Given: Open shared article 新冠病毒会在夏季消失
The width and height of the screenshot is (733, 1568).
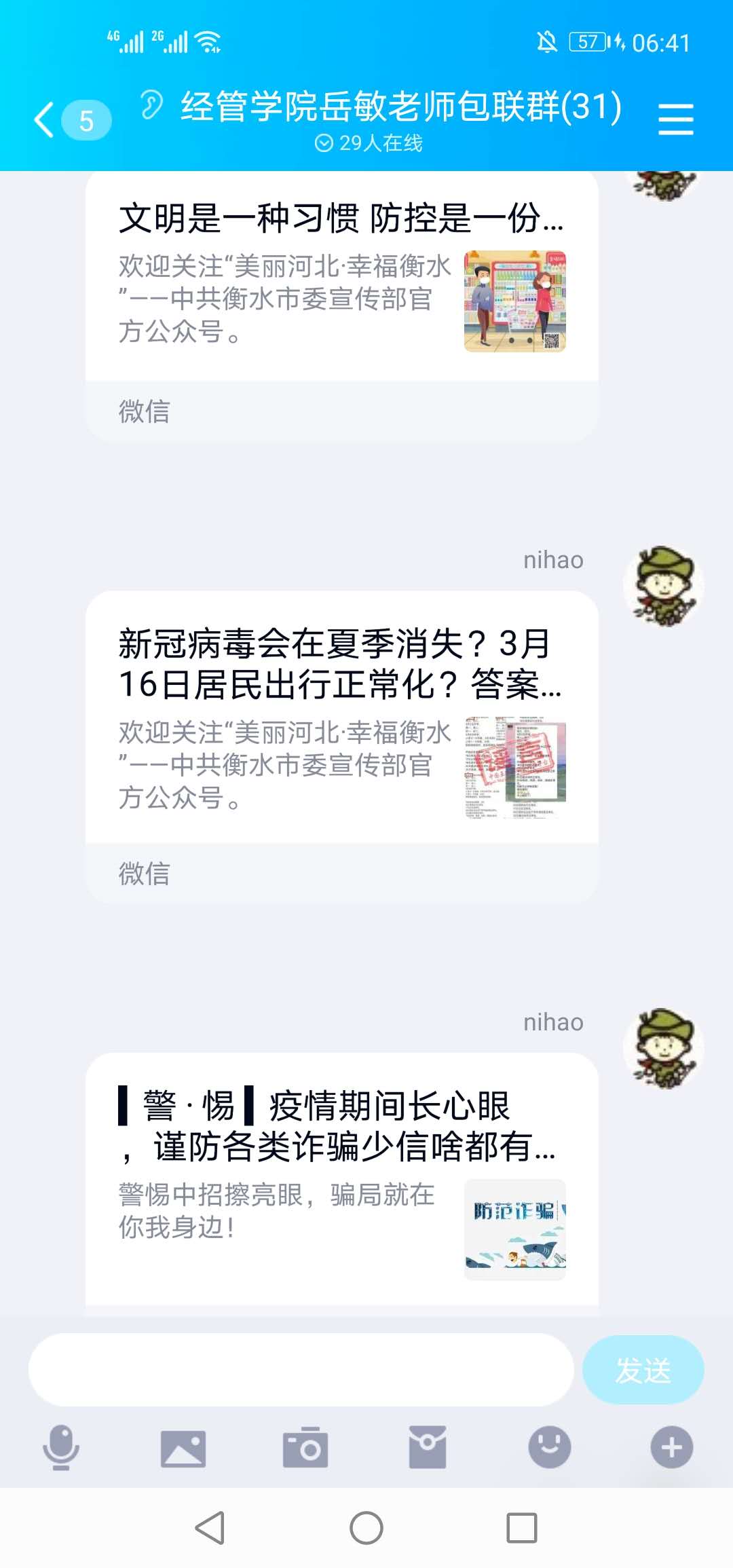Looking at the screenshot, I should click(341, 720).
